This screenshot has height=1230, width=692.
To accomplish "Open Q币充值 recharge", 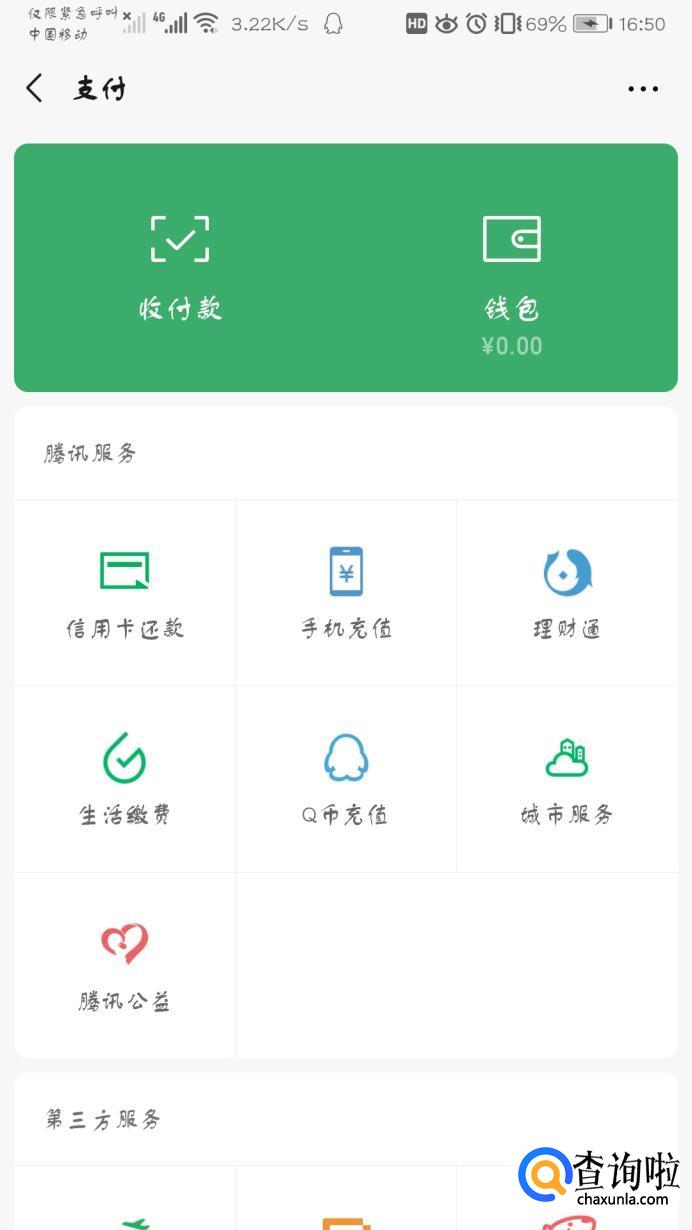I will tap(346, 779).
